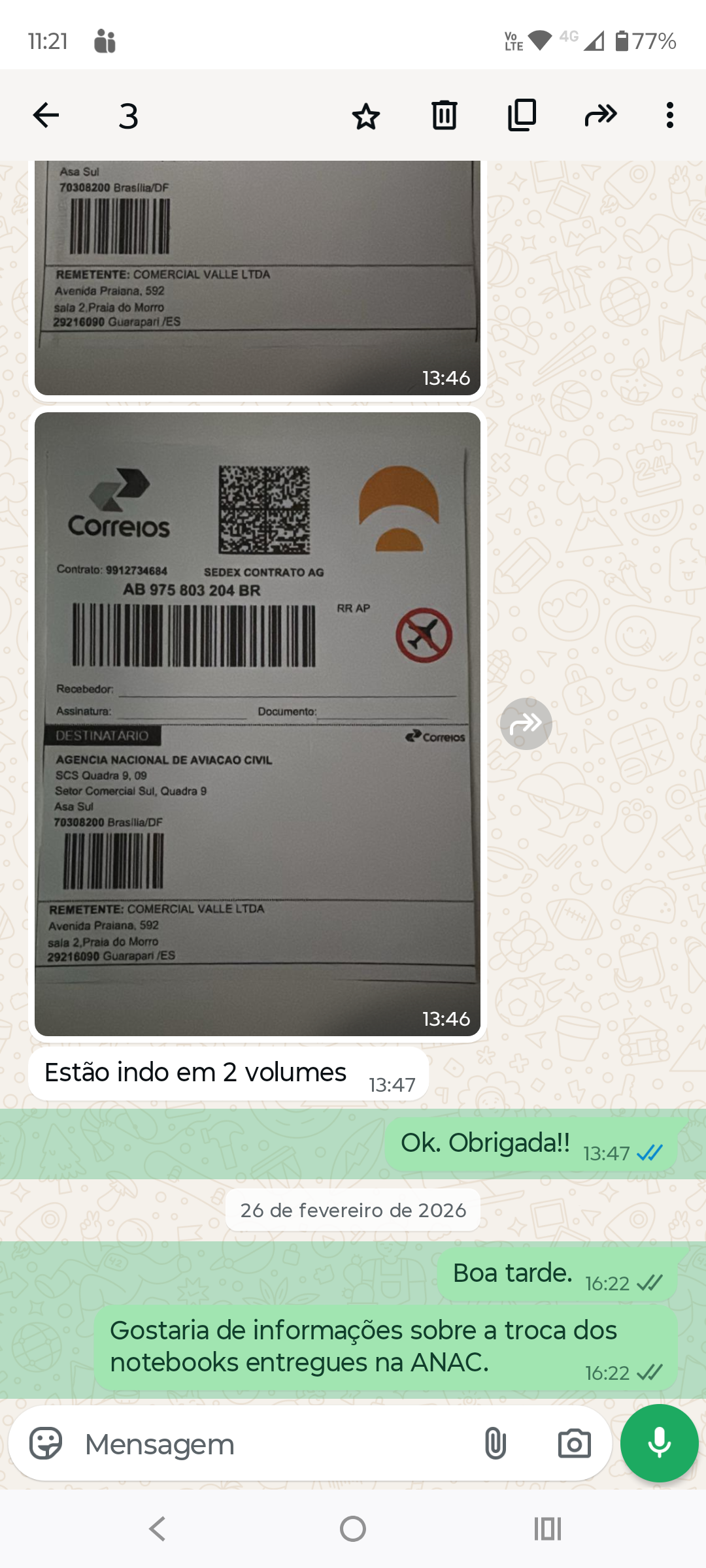Open the Correios label photo sent 13:46
The image size is (706, 1568).
point(258,724)
